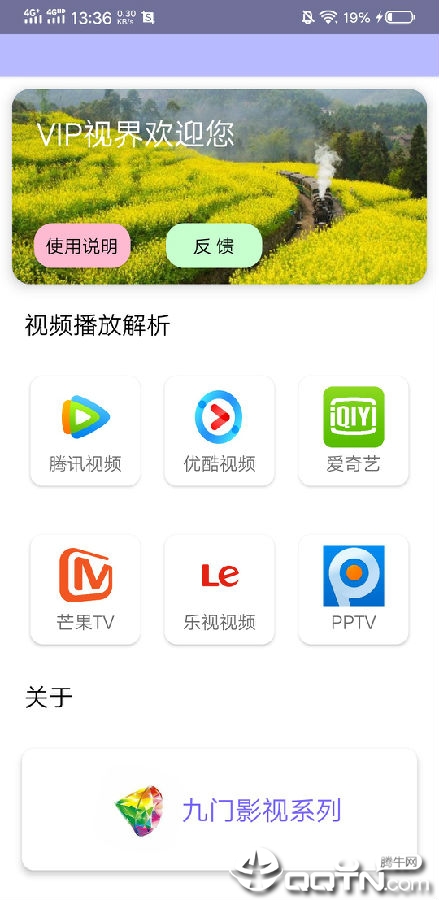439x900 pixels.
Task: Open the 乐视视频 Le card
Action: [219, 589]
